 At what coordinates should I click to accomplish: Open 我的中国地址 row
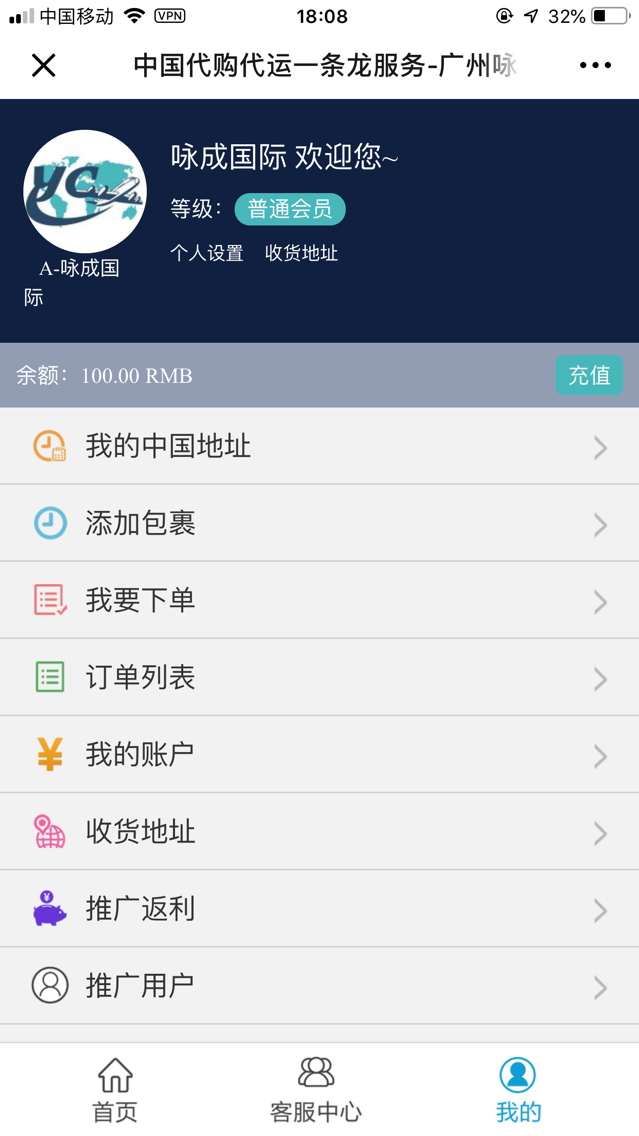pyautogui.click(x=319, y=446)
